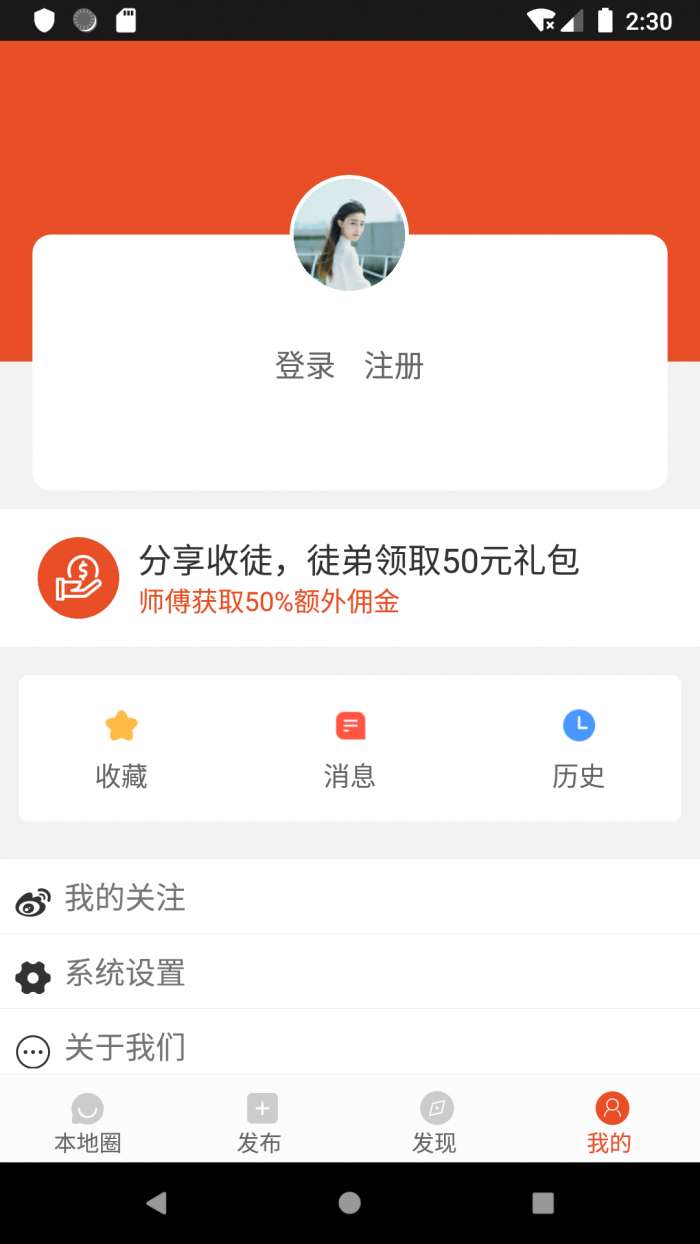Viewport: 700px width, 1244px height.
Task: Open 收藏 favorites
Action: coord(121,749)
